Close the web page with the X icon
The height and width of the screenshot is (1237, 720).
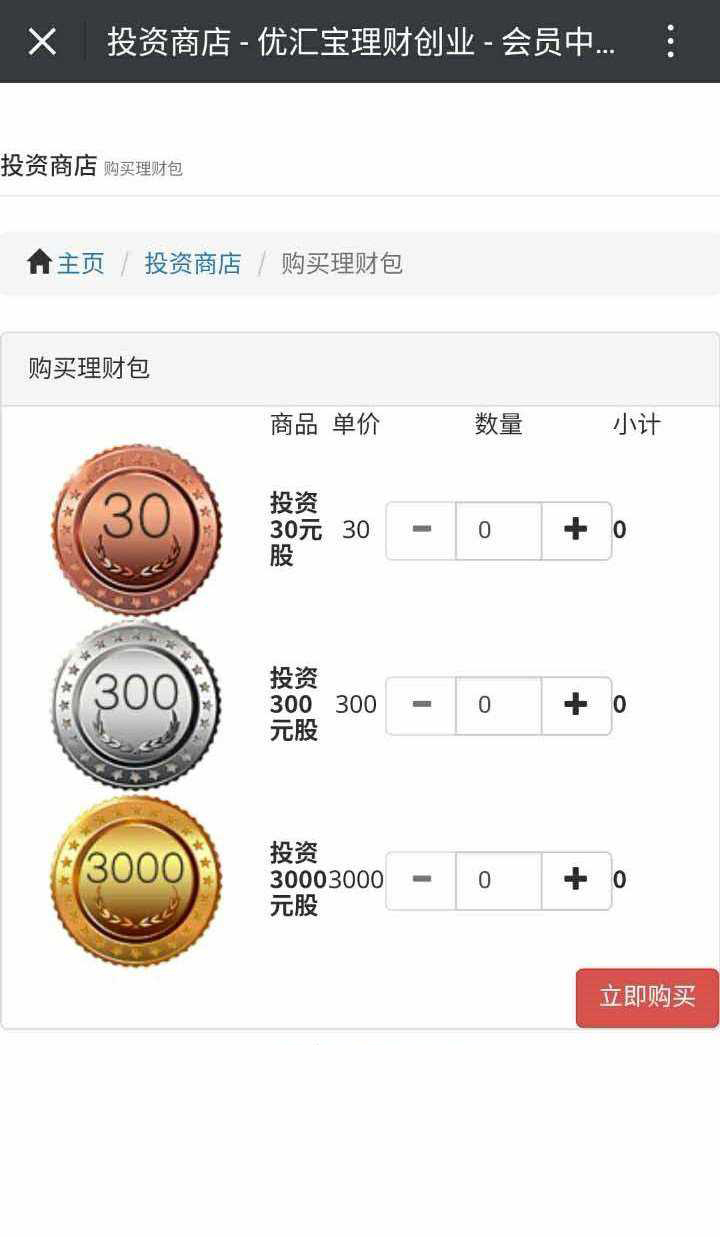click(x=42, y=41)
